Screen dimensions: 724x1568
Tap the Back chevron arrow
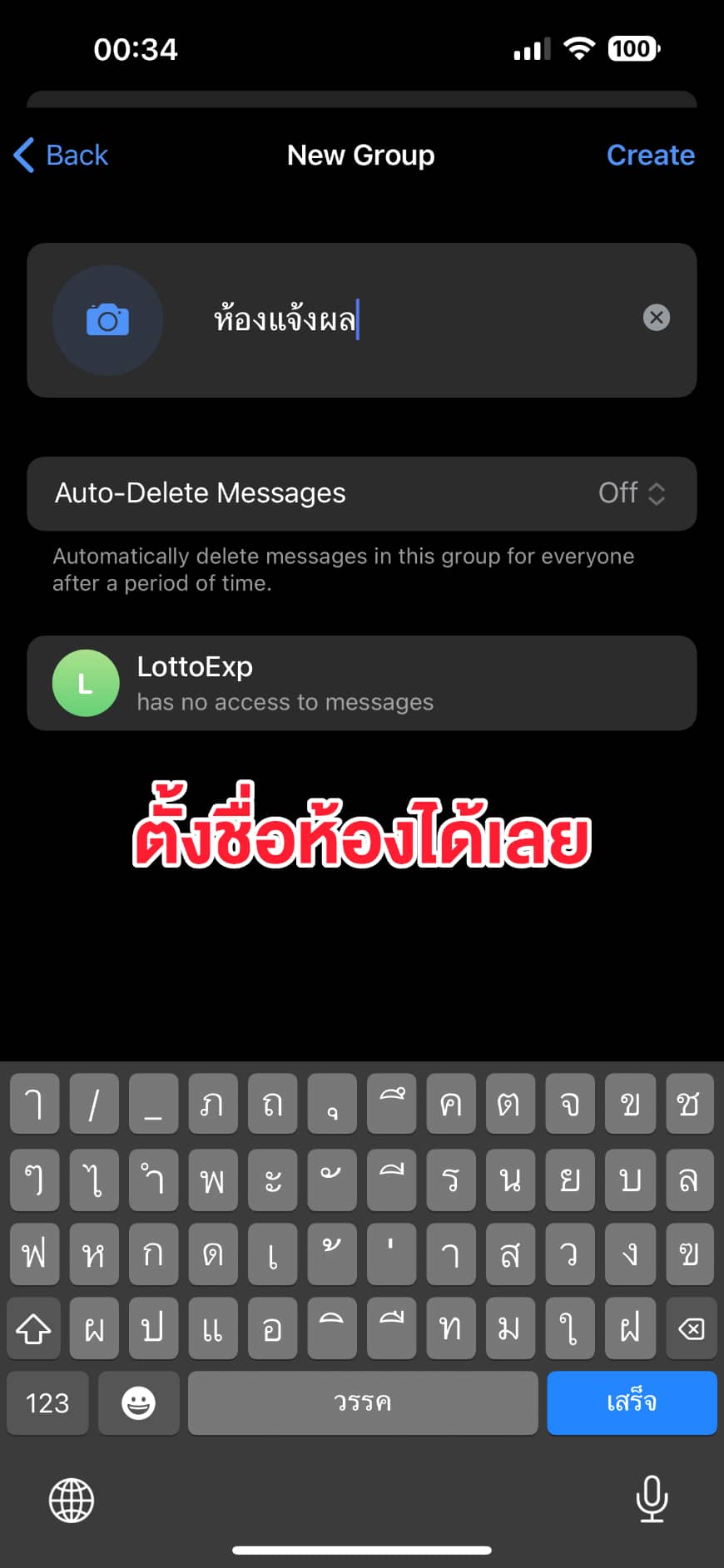point(23,155)
